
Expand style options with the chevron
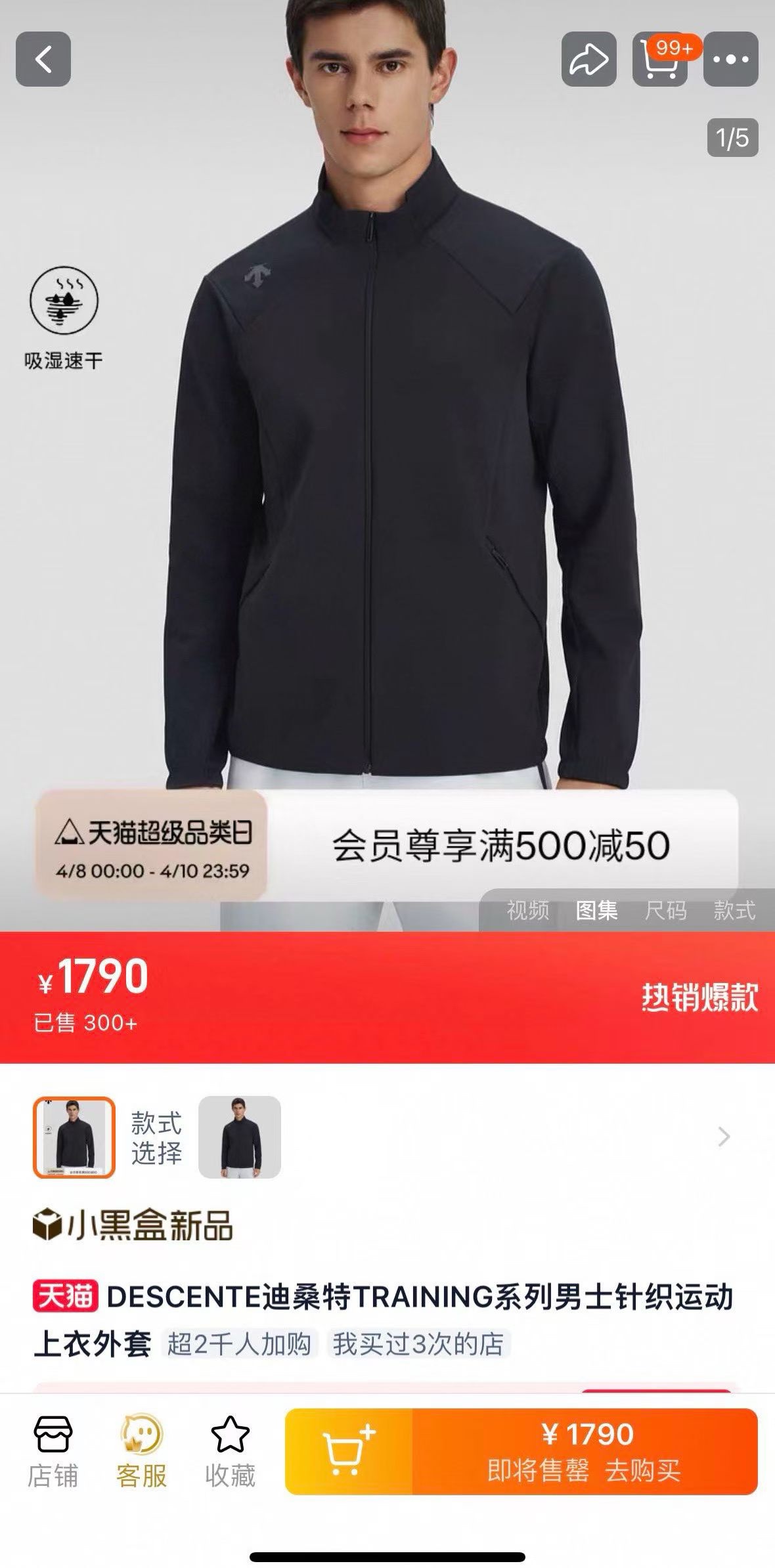pyautogui.click(x=724, y=1137)
